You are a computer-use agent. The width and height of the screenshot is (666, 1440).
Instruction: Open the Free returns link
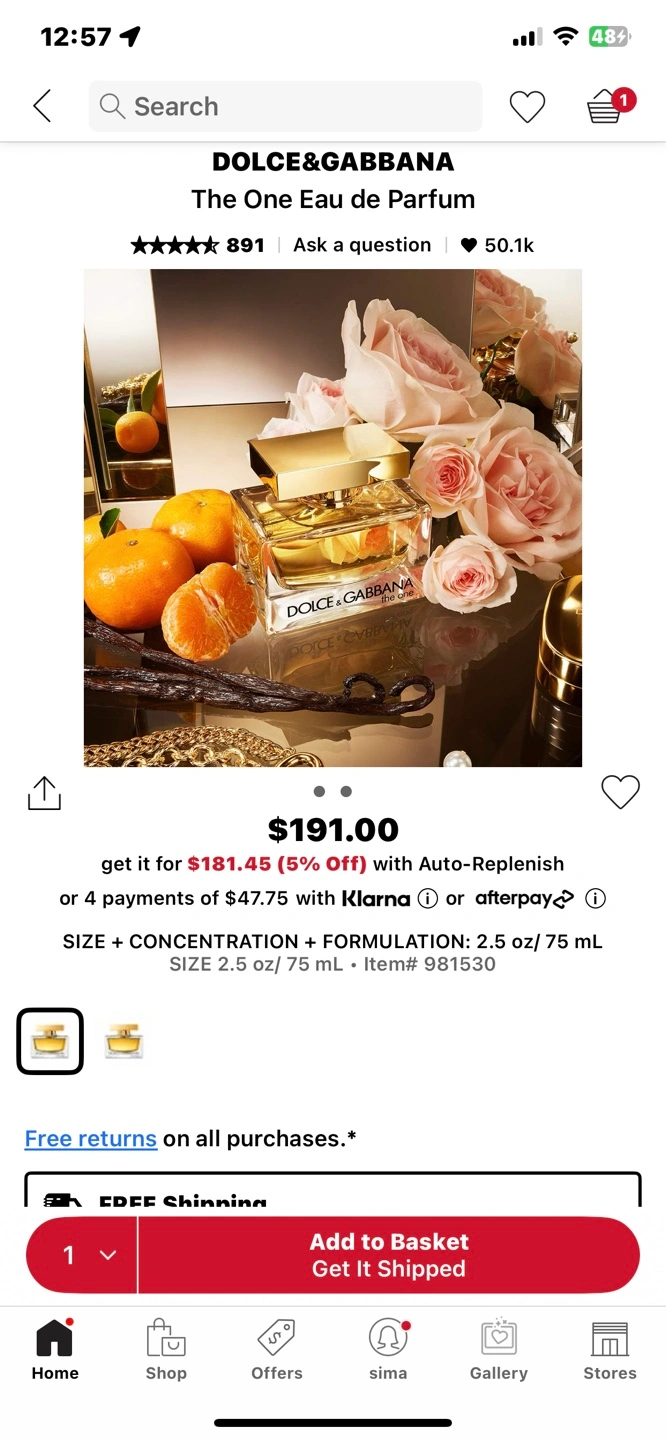pos(91,1138)
